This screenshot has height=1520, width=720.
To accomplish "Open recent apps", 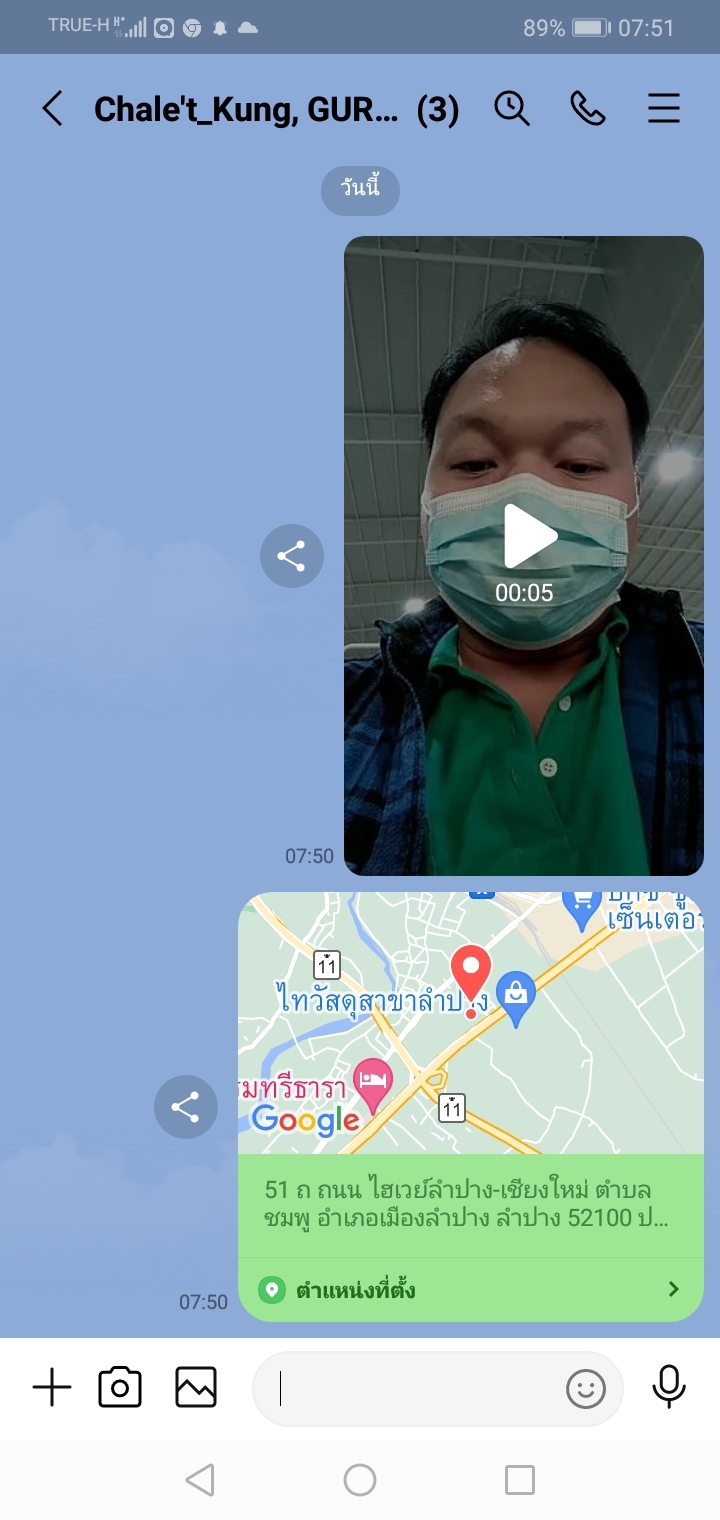I will click(520, 1480).
